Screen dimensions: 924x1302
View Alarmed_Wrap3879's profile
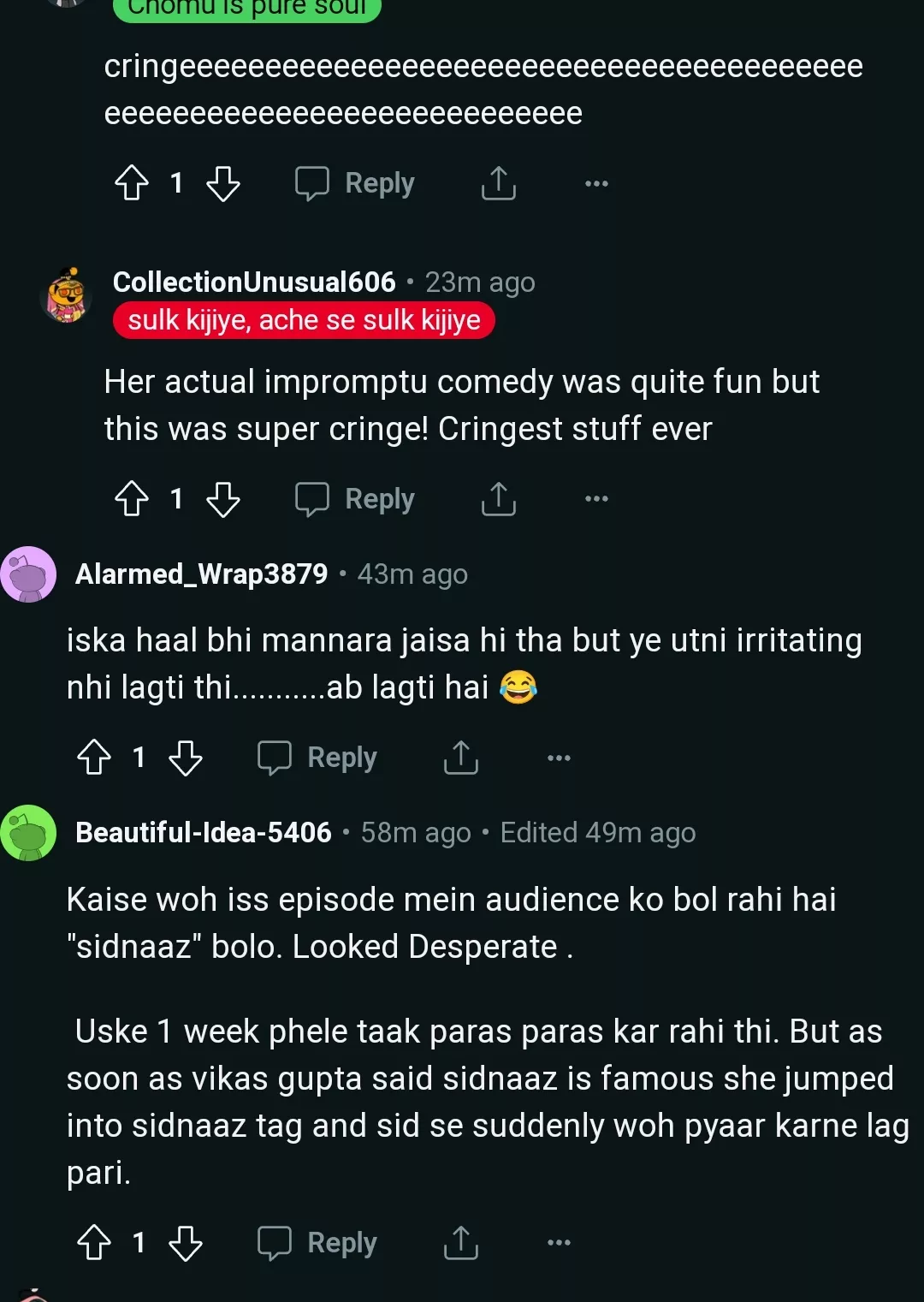[201, 574]
